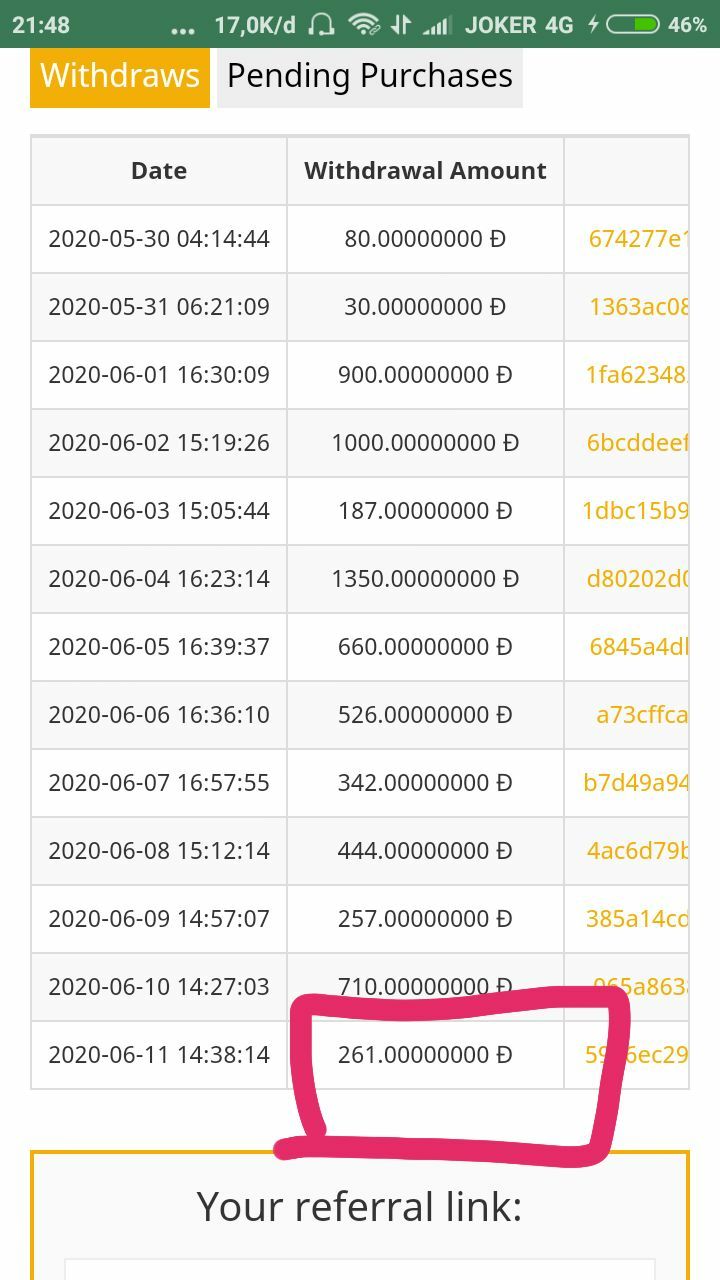
Task: Open transaction link b7d49a94
Action: pos(637,783)
